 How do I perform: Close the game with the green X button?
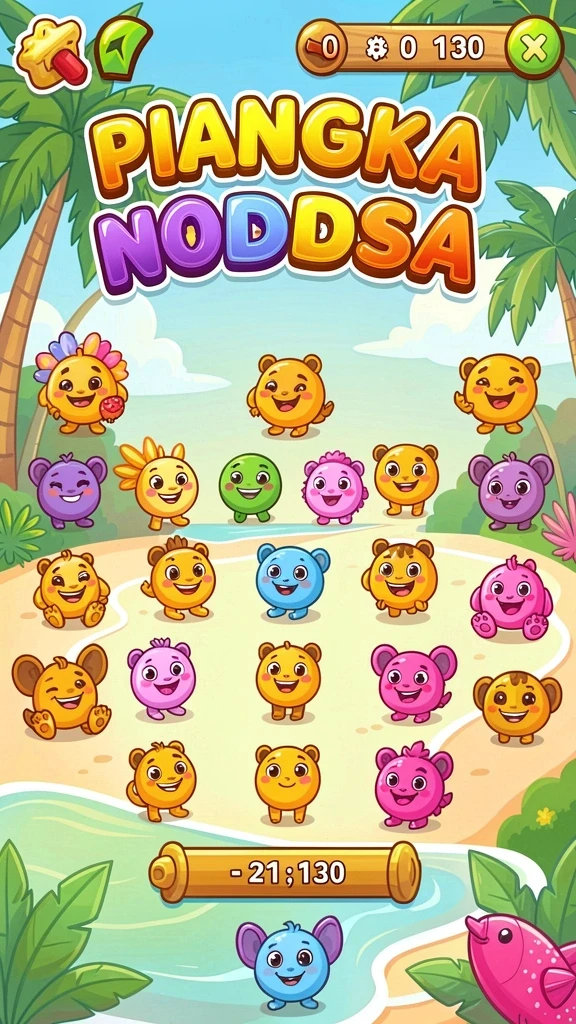click(534, 48)
